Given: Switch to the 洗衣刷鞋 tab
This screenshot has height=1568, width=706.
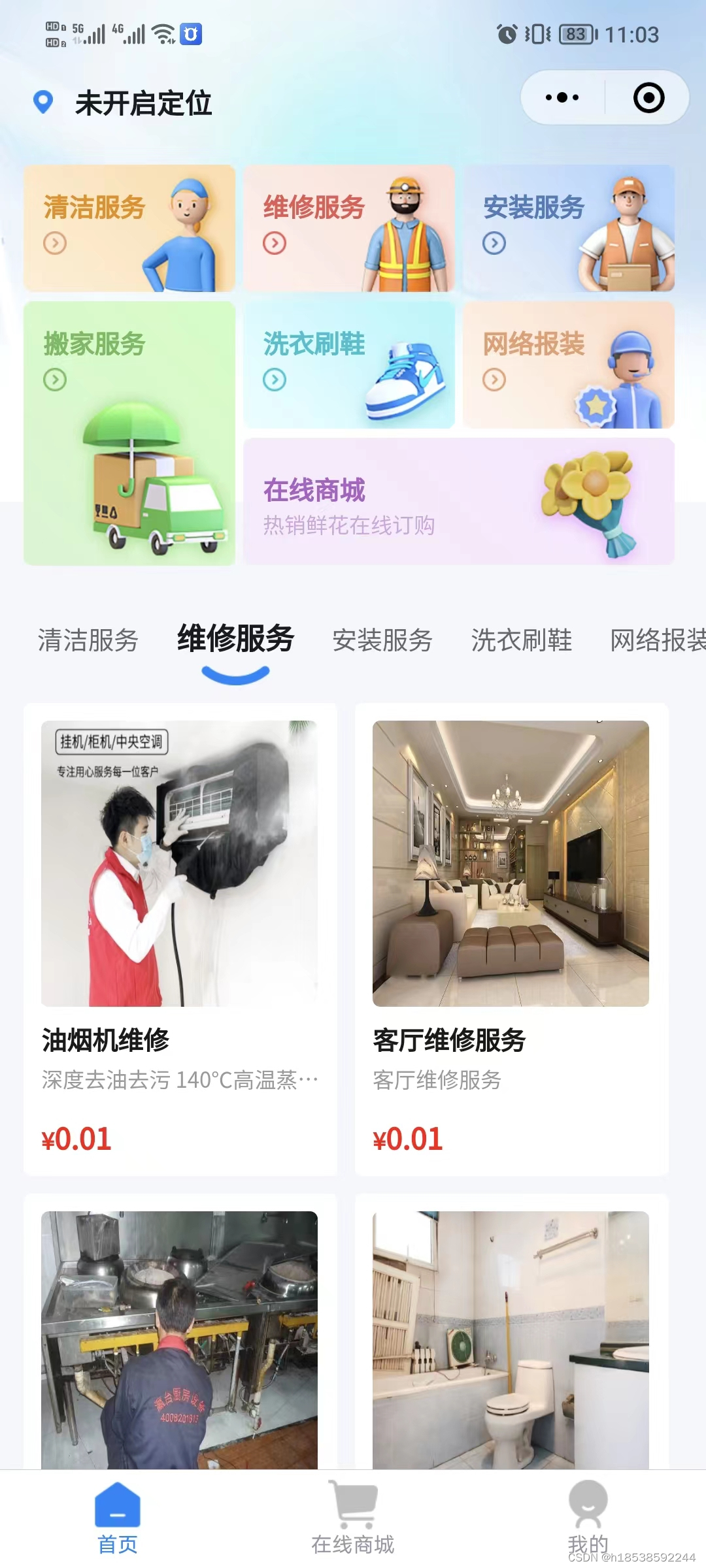Looking at the screenshot, I should click(x=522, y=640).
